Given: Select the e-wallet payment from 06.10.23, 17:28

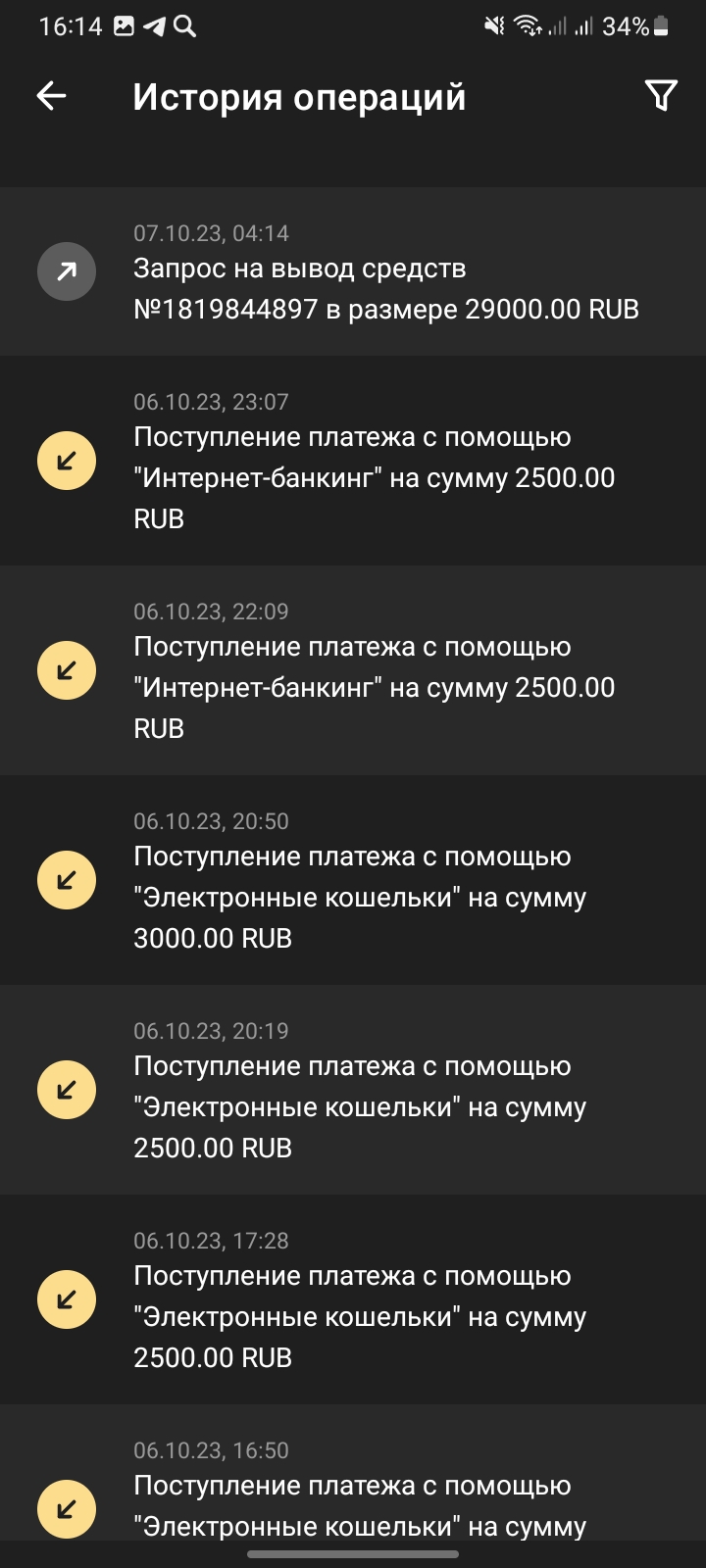Looking at the screenshot, I should pos(353,1299).
